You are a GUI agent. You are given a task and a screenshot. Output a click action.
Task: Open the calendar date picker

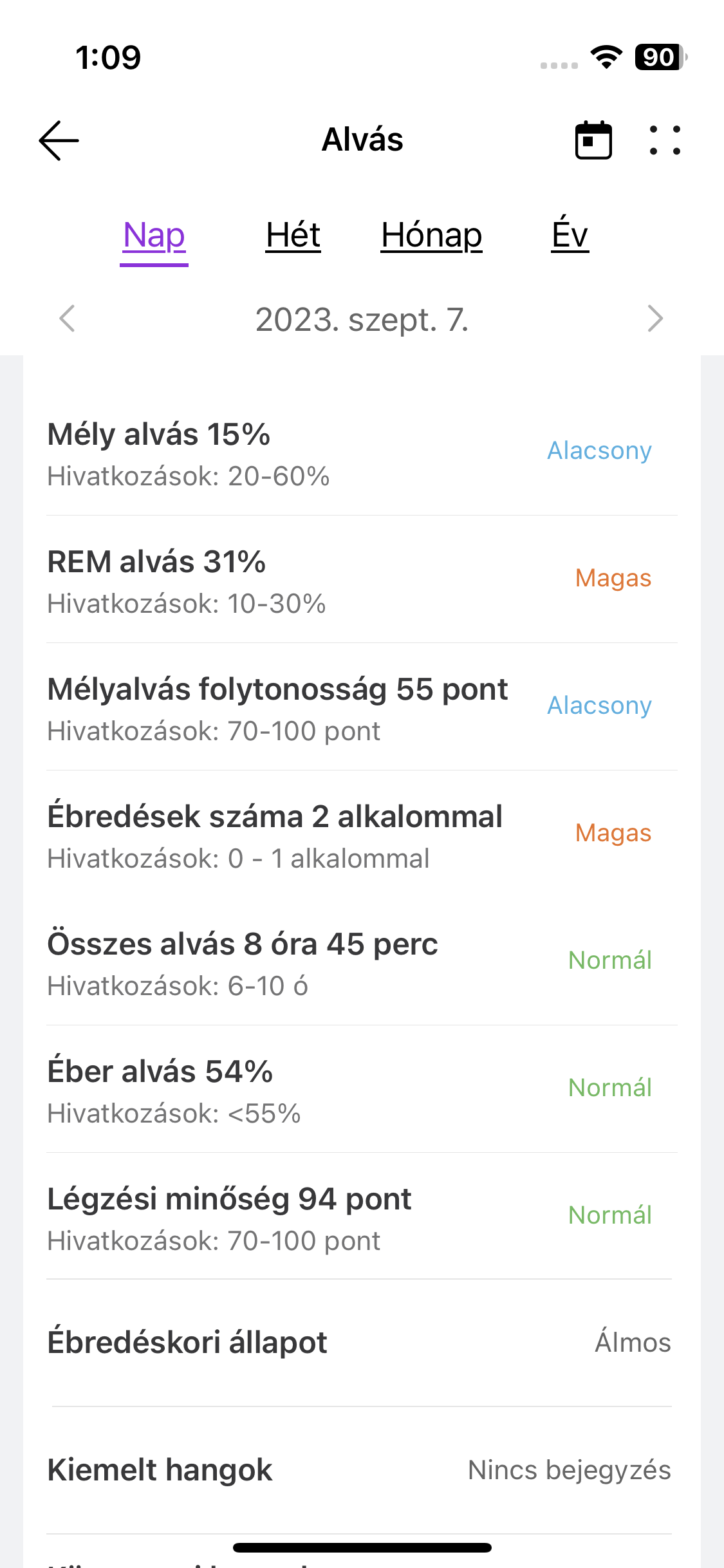point(593,140)
